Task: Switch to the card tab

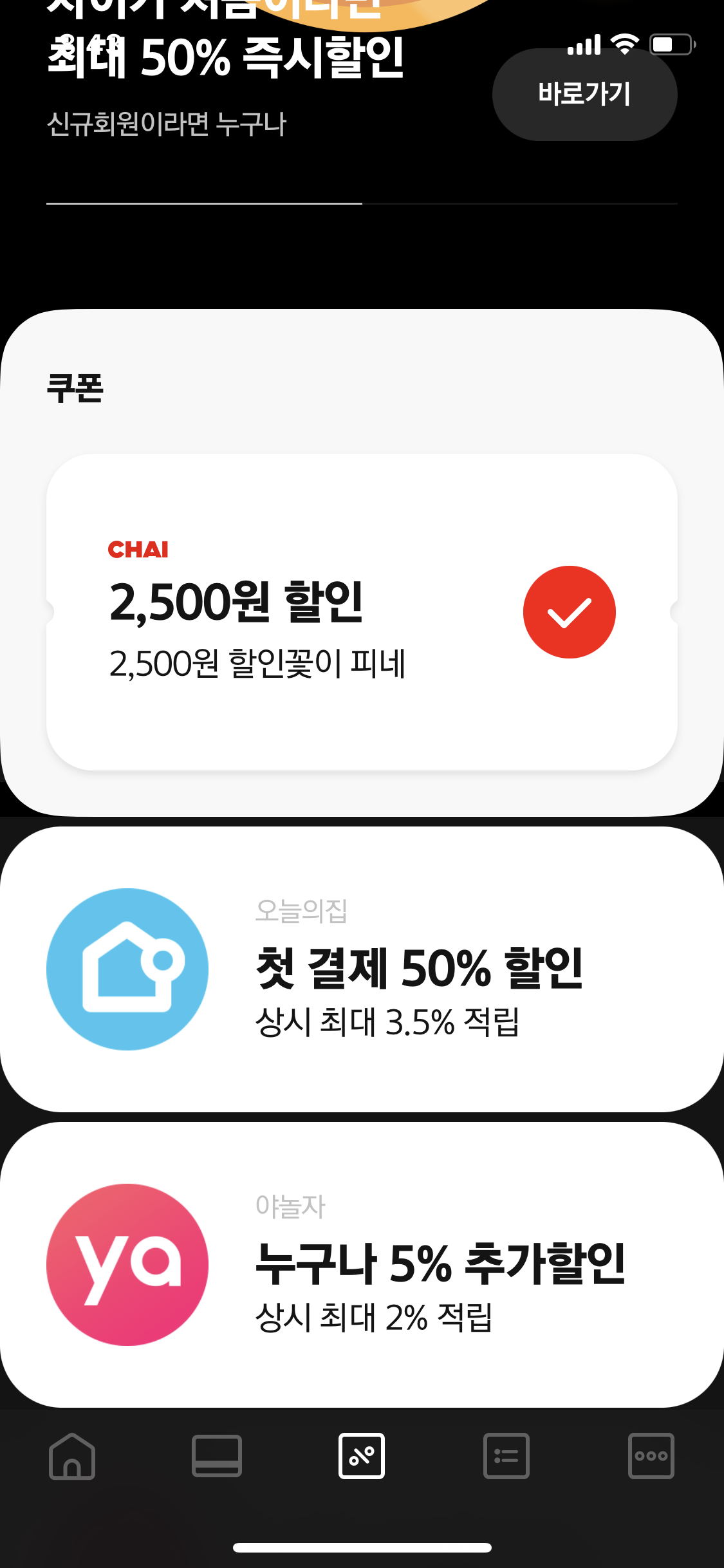Action: pyautogui.click(x=217, y=1456)
